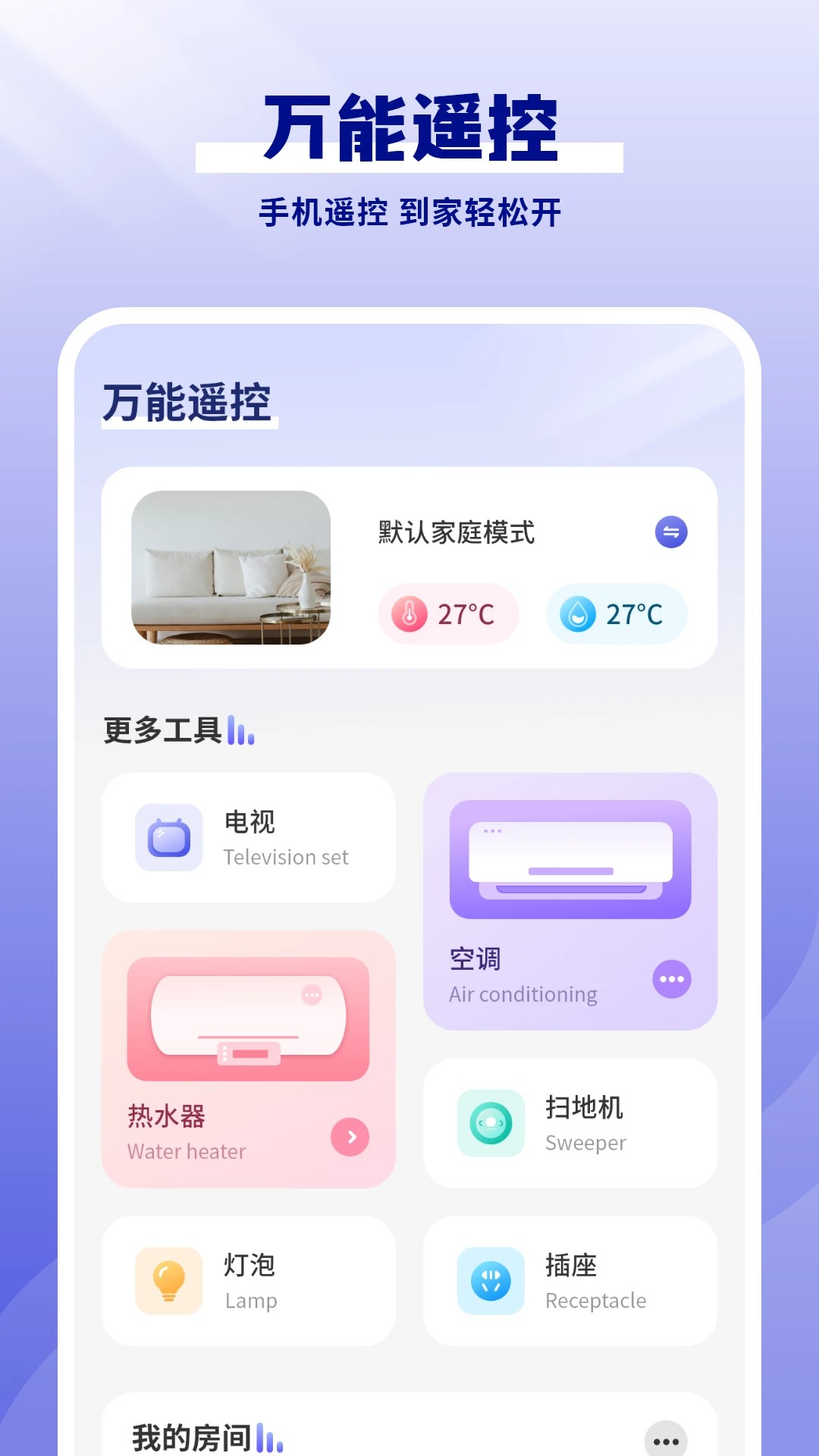
Task: Select the 扫地机 sweeper robot icon
Action: [491, 1125]
